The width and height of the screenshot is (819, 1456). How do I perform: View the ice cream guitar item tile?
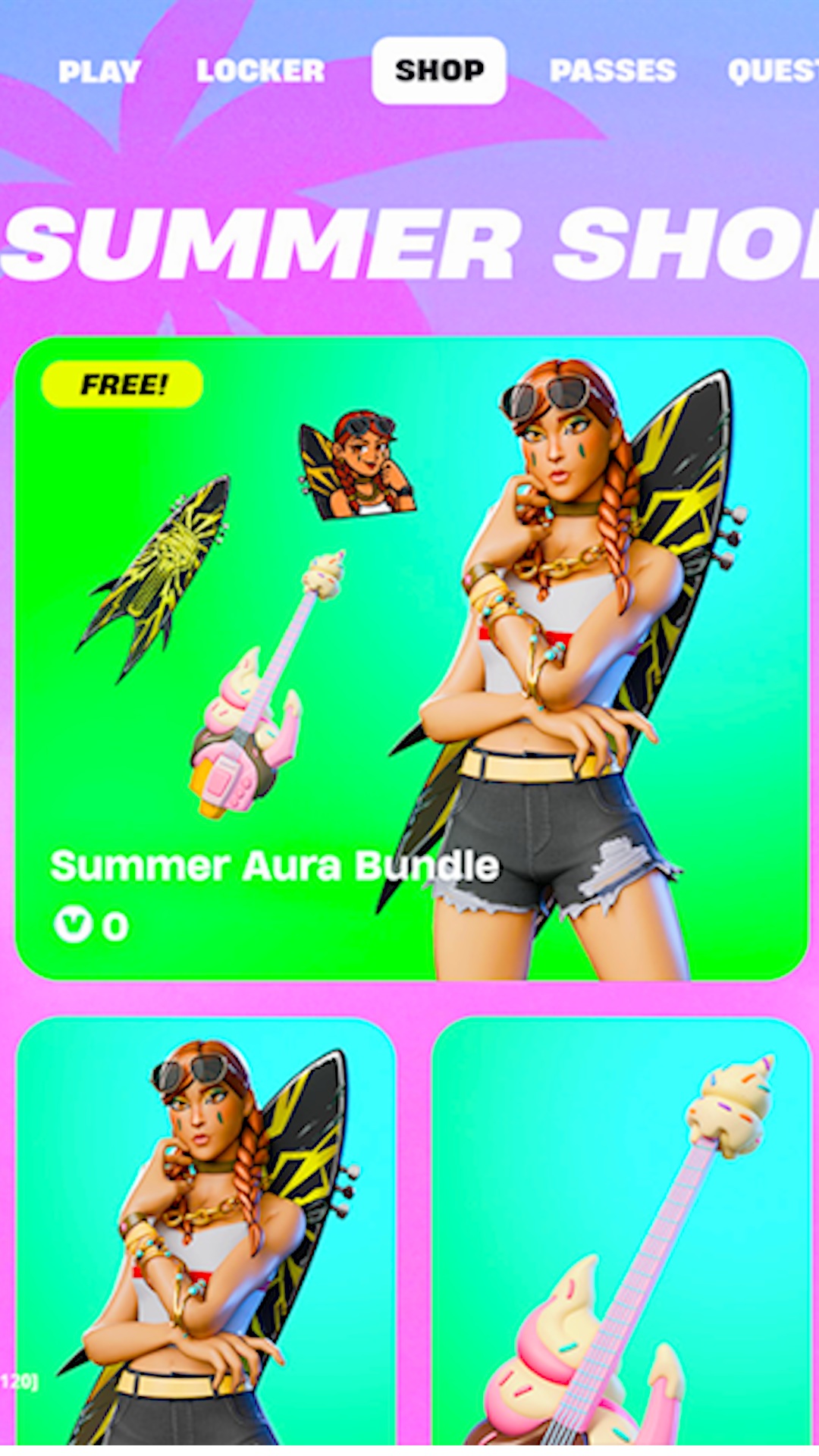(x=621, y=1236)
